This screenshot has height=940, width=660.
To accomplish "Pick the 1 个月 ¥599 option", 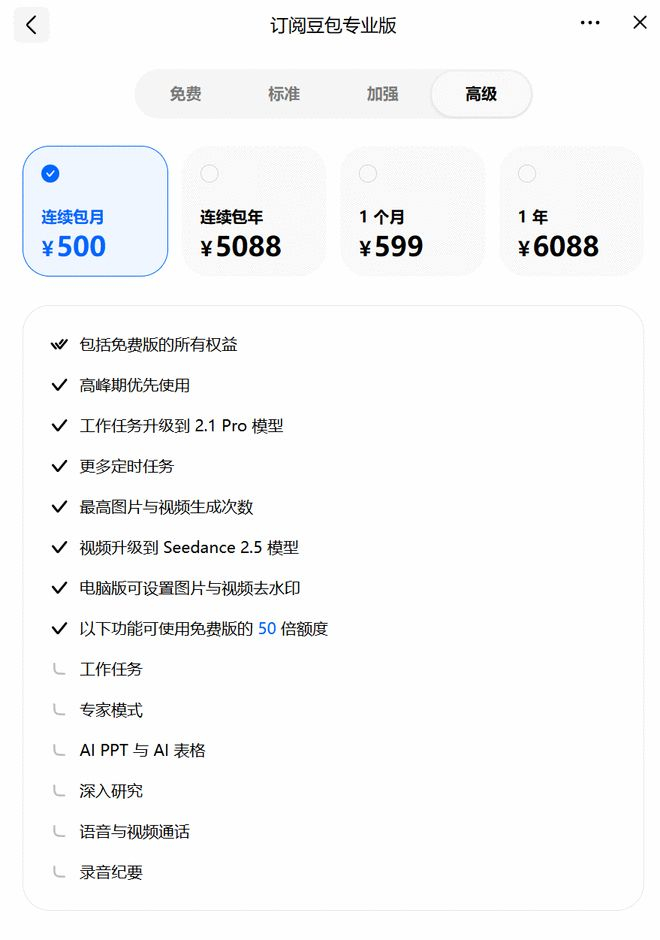I will point(413,211).
